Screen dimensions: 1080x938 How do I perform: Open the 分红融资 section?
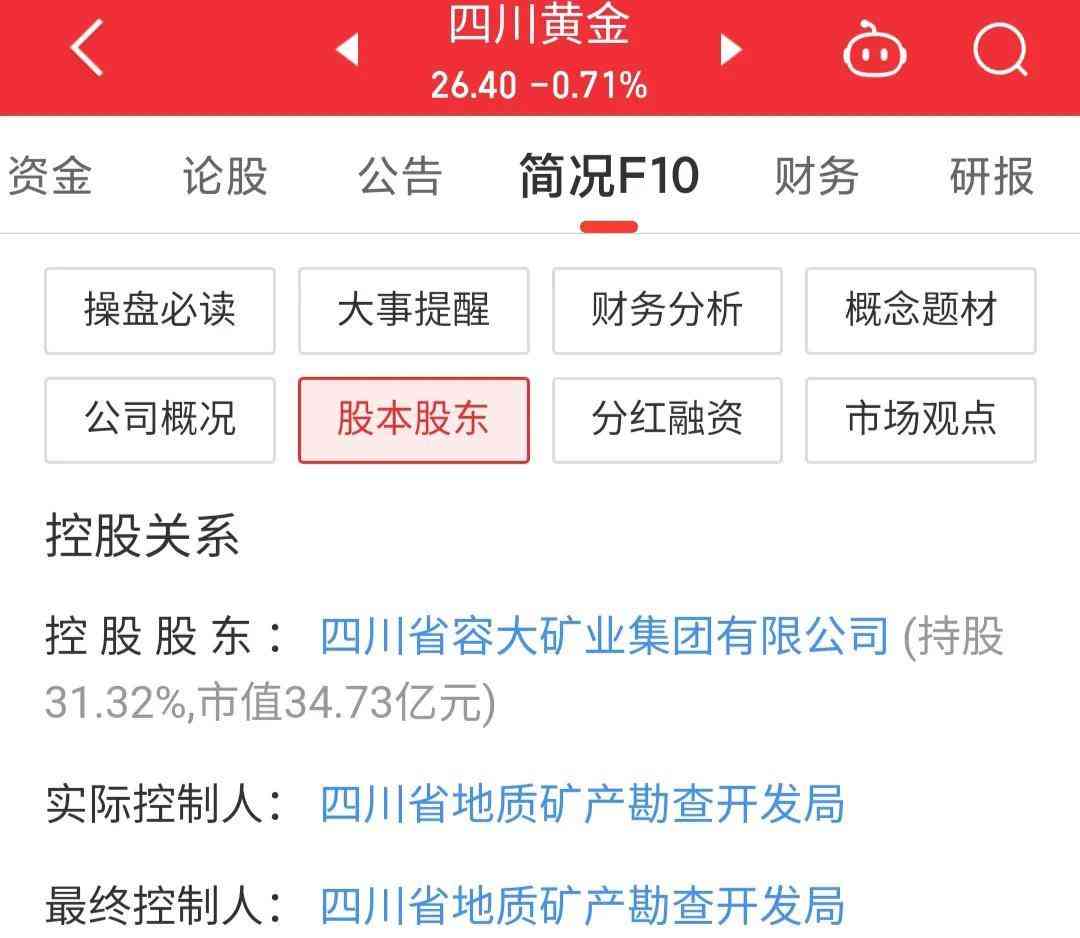click(667, 420)
